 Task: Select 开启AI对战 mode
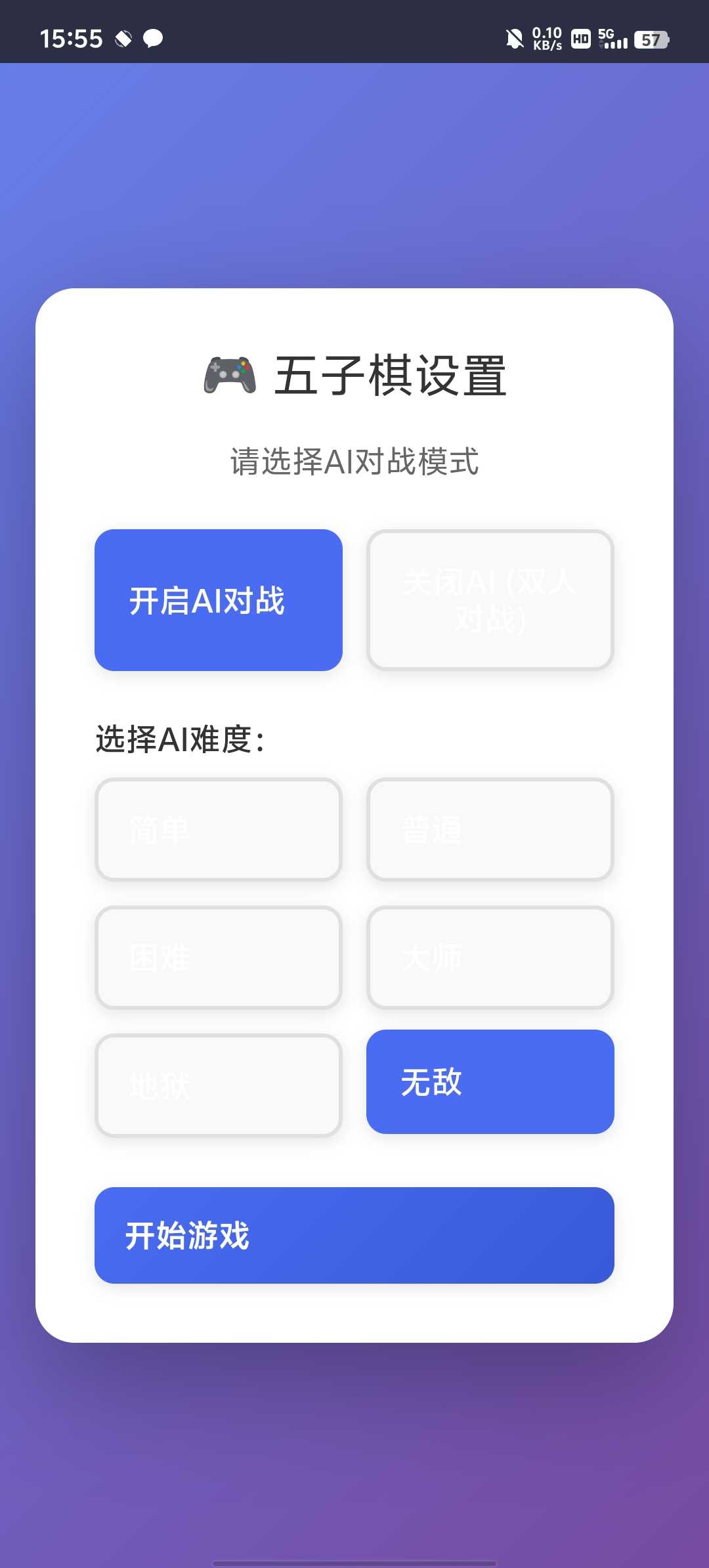click(219, 600)
